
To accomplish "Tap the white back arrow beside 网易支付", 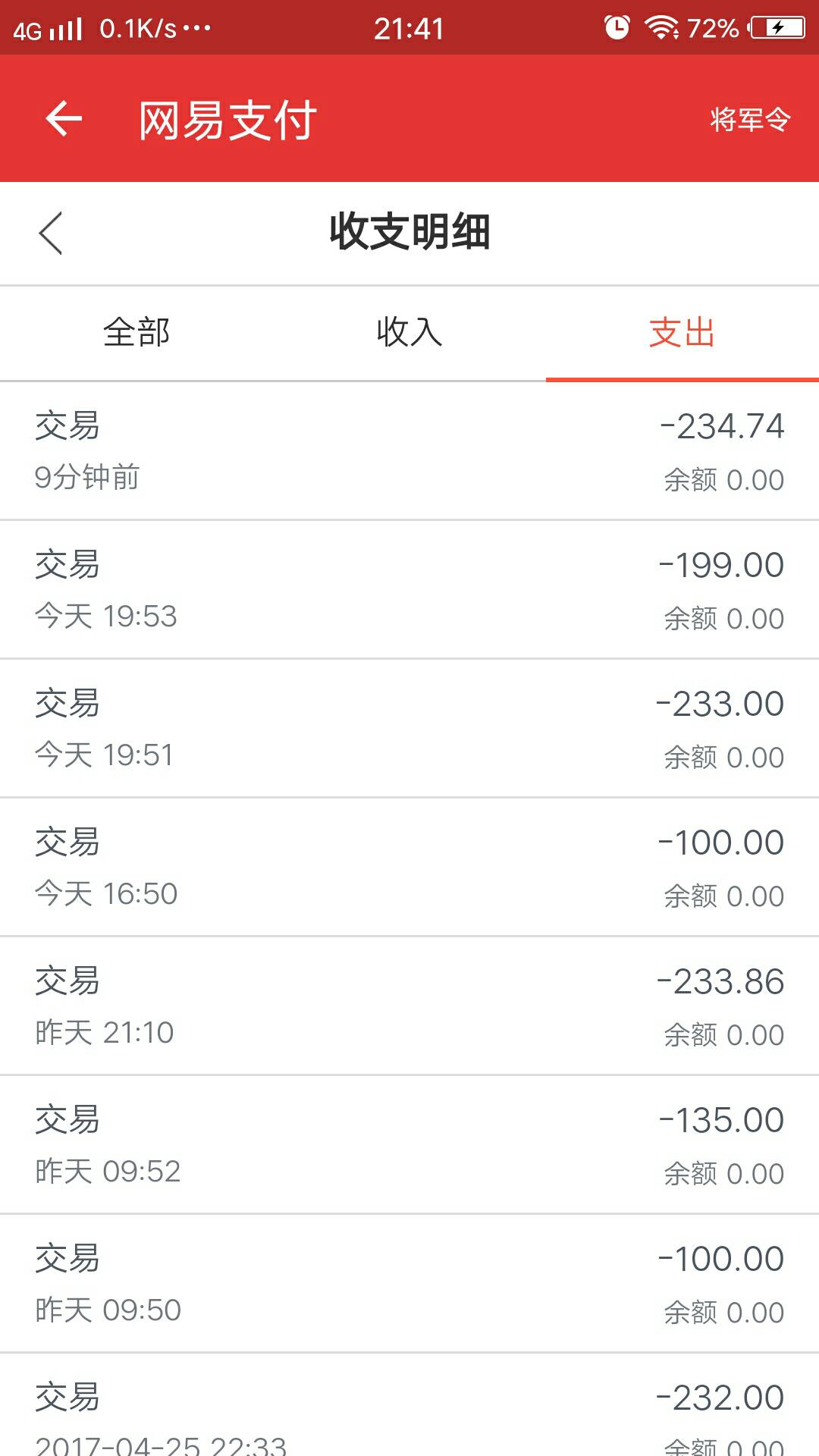I will pyautogui.click(x=64, y=119).
